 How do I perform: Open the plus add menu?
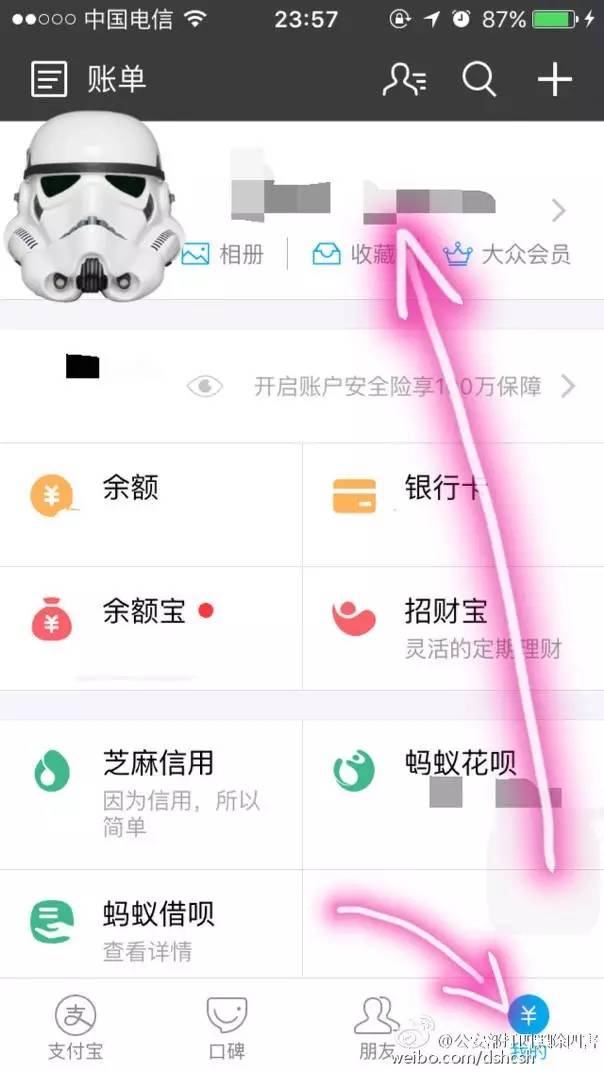555,79
